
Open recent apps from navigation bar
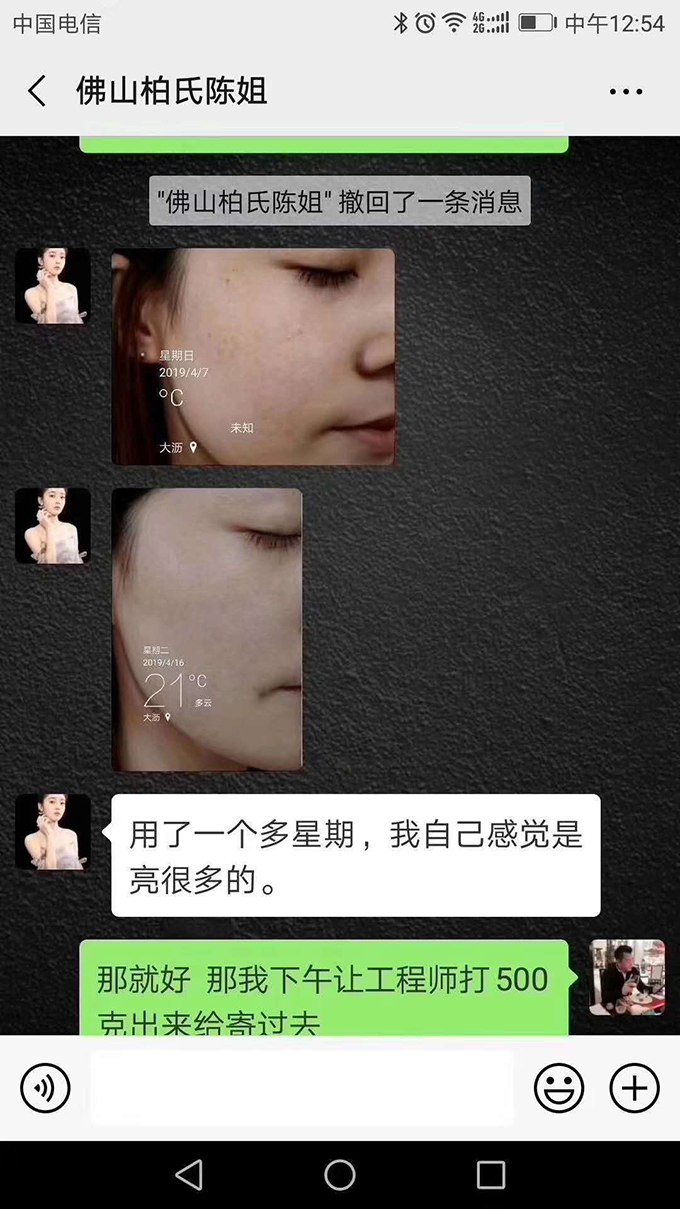[x=490, y=1175]
